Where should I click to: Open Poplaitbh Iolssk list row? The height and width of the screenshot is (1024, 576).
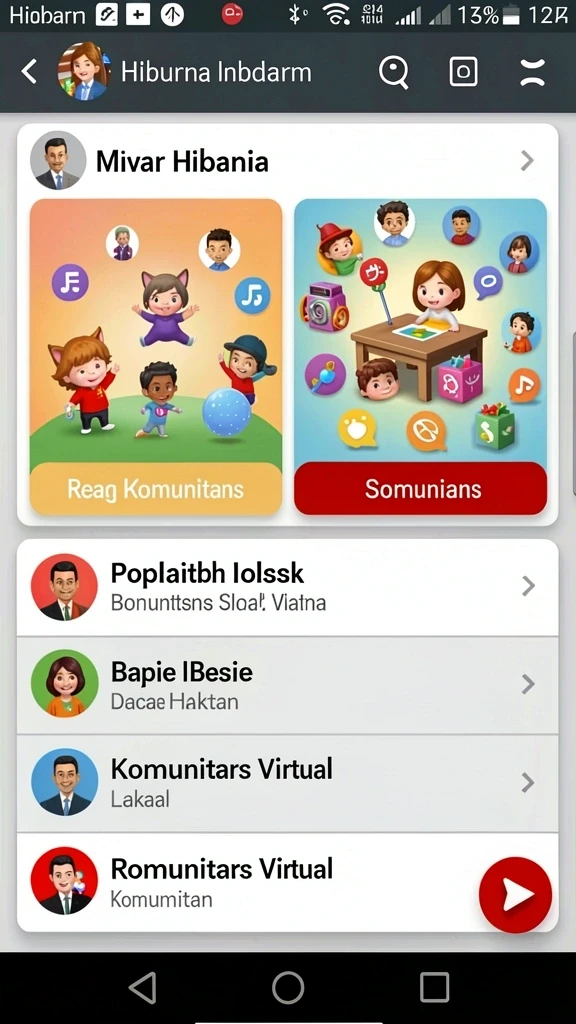[287, 586]
